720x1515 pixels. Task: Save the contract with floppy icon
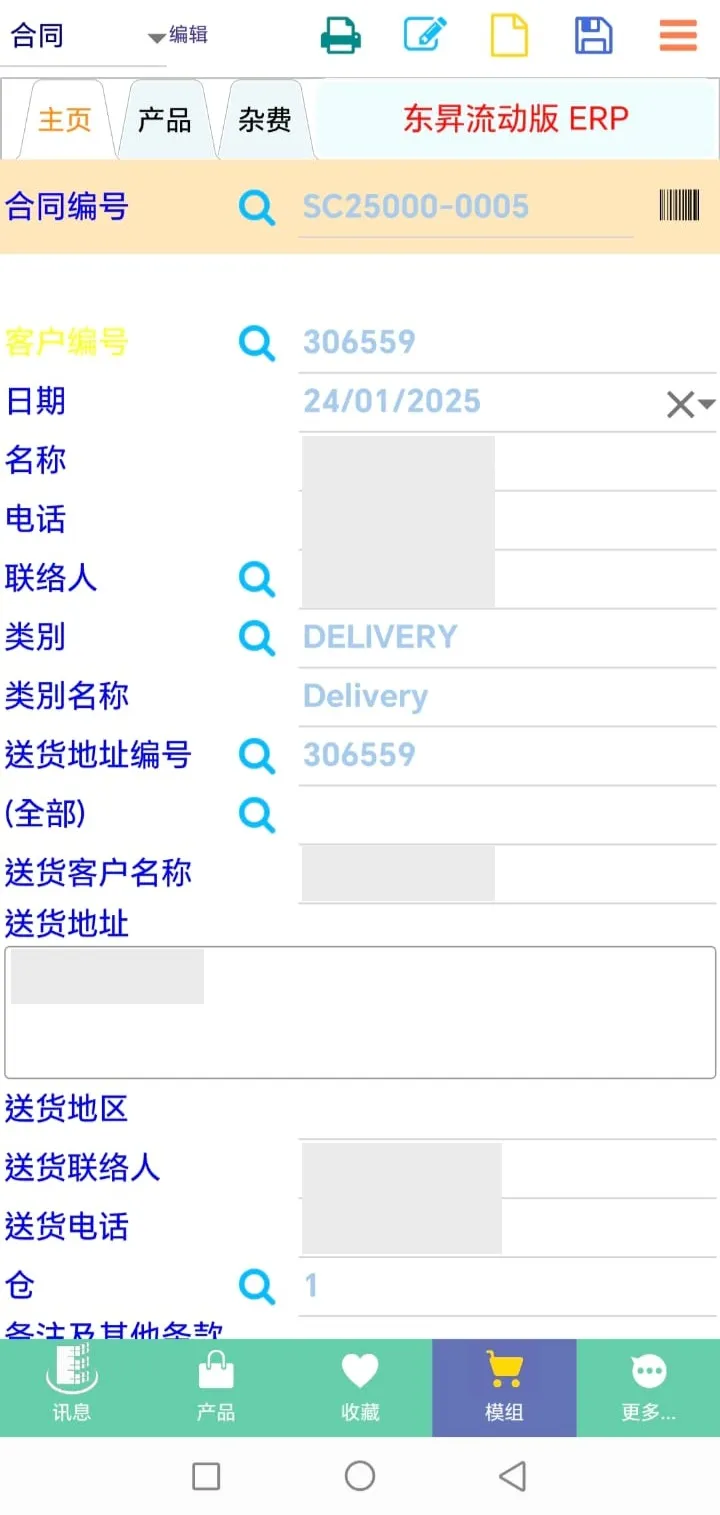tap(594, 36)
